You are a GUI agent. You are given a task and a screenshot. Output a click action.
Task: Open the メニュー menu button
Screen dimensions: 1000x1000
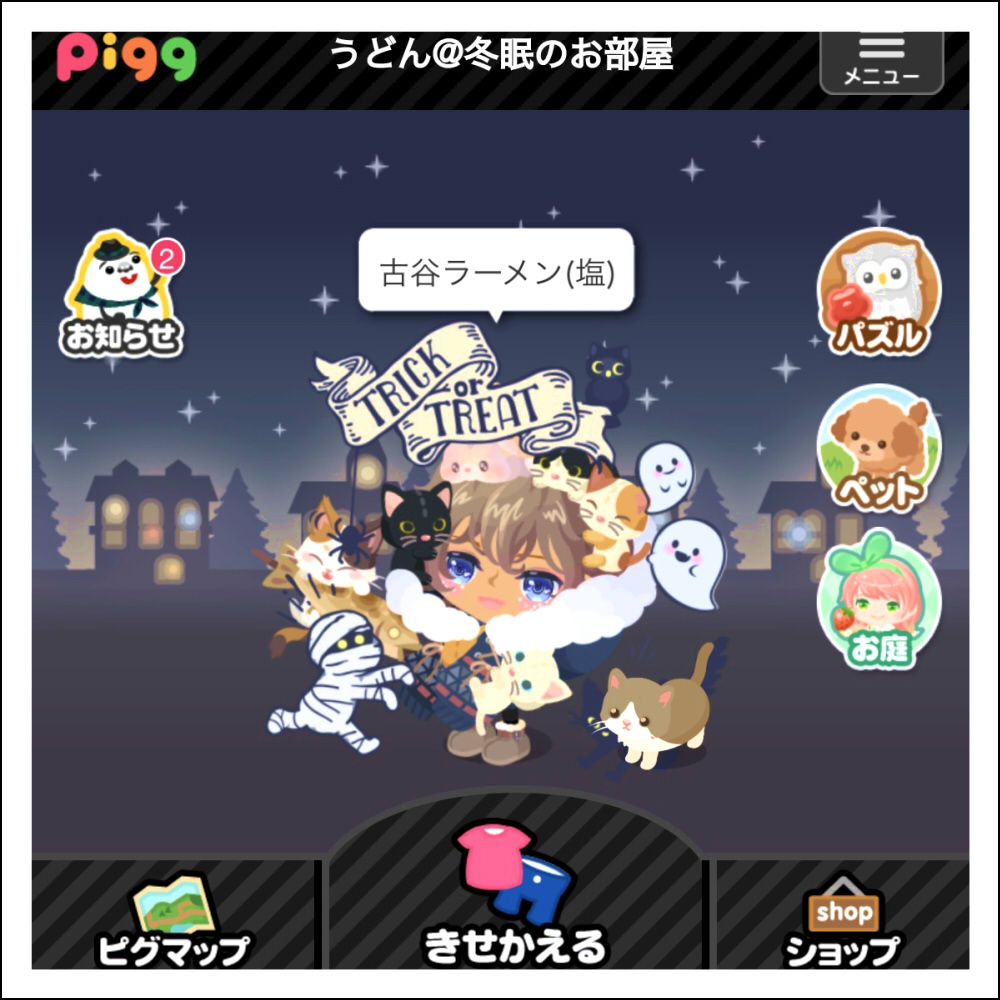pos(881,60)
